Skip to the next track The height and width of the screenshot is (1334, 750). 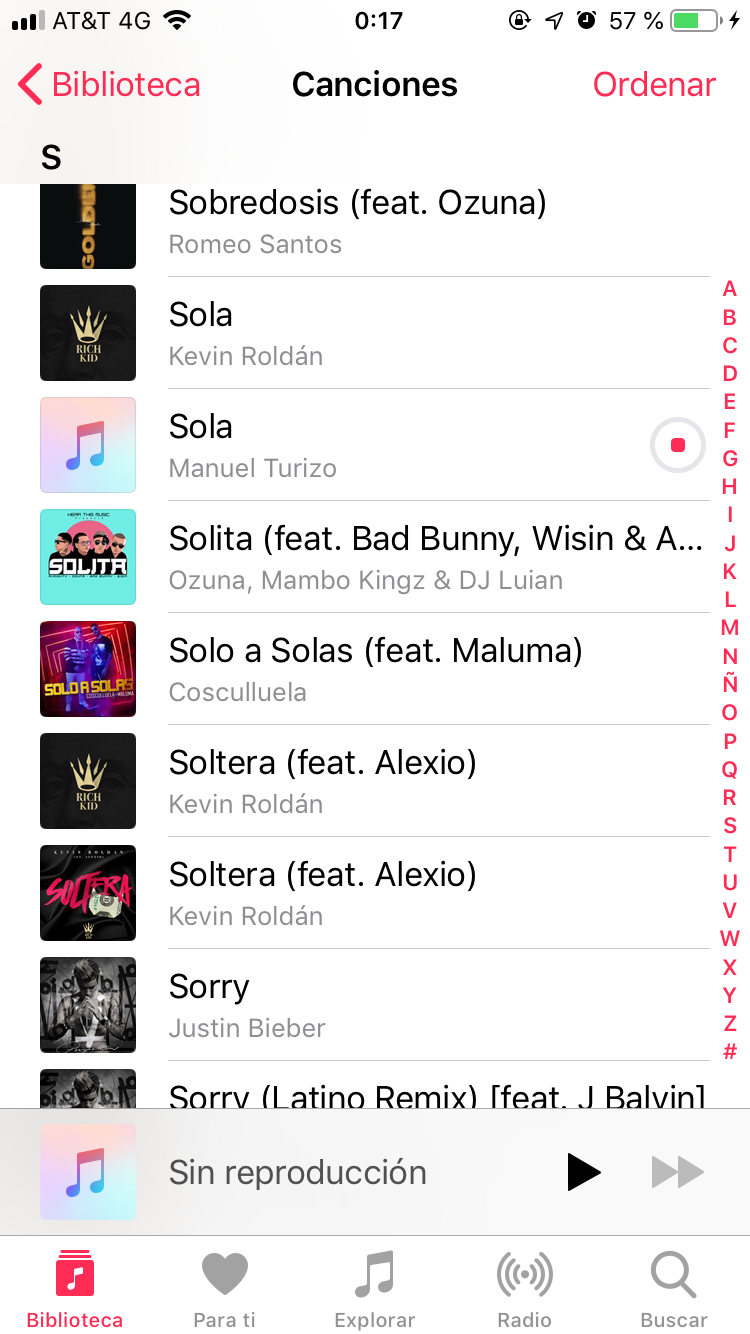click(677, 1172)
